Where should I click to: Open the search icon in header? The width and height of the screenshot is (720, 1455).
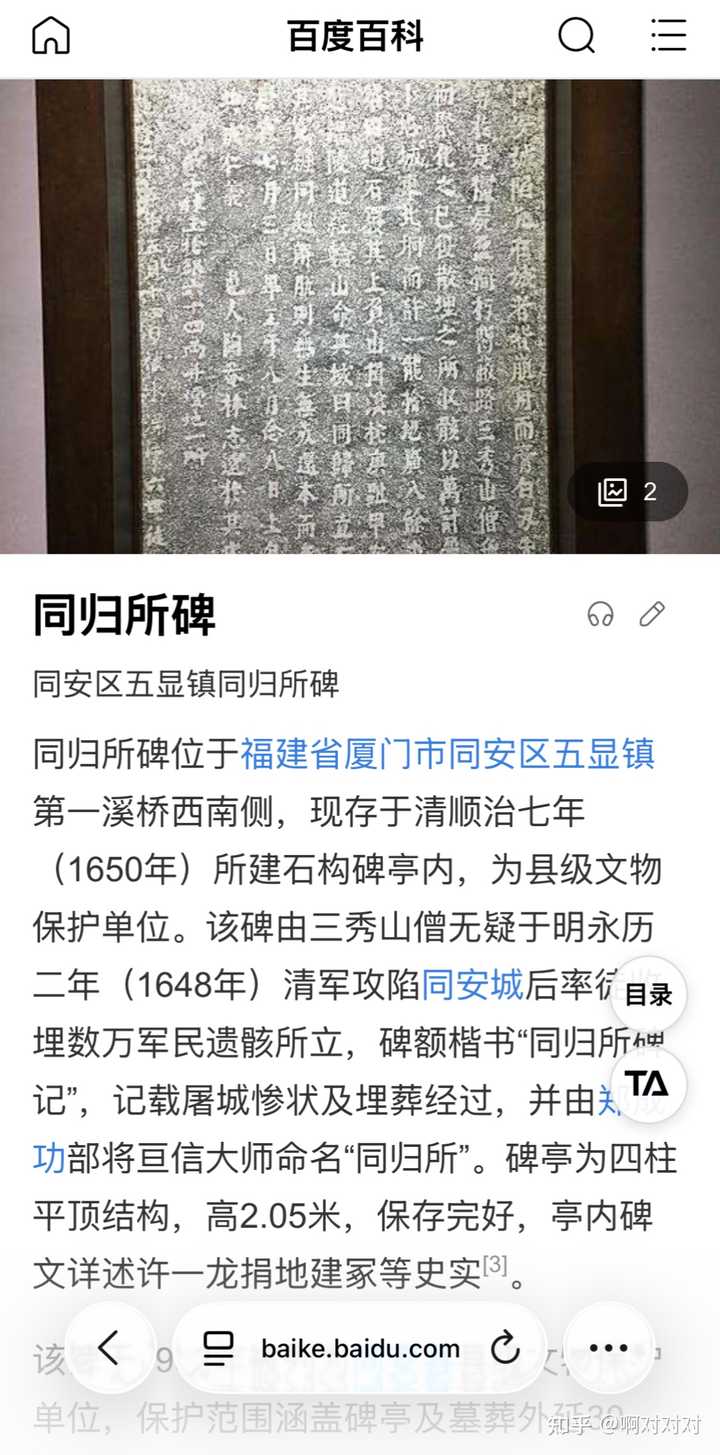coord(576,37)
